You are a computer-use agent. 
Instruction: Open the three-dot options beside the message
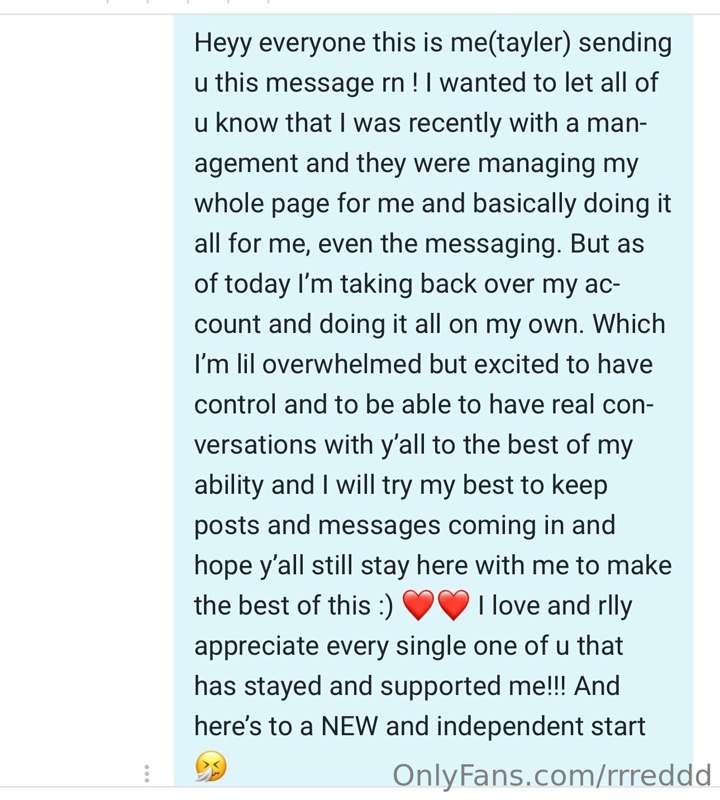(147, 773)
